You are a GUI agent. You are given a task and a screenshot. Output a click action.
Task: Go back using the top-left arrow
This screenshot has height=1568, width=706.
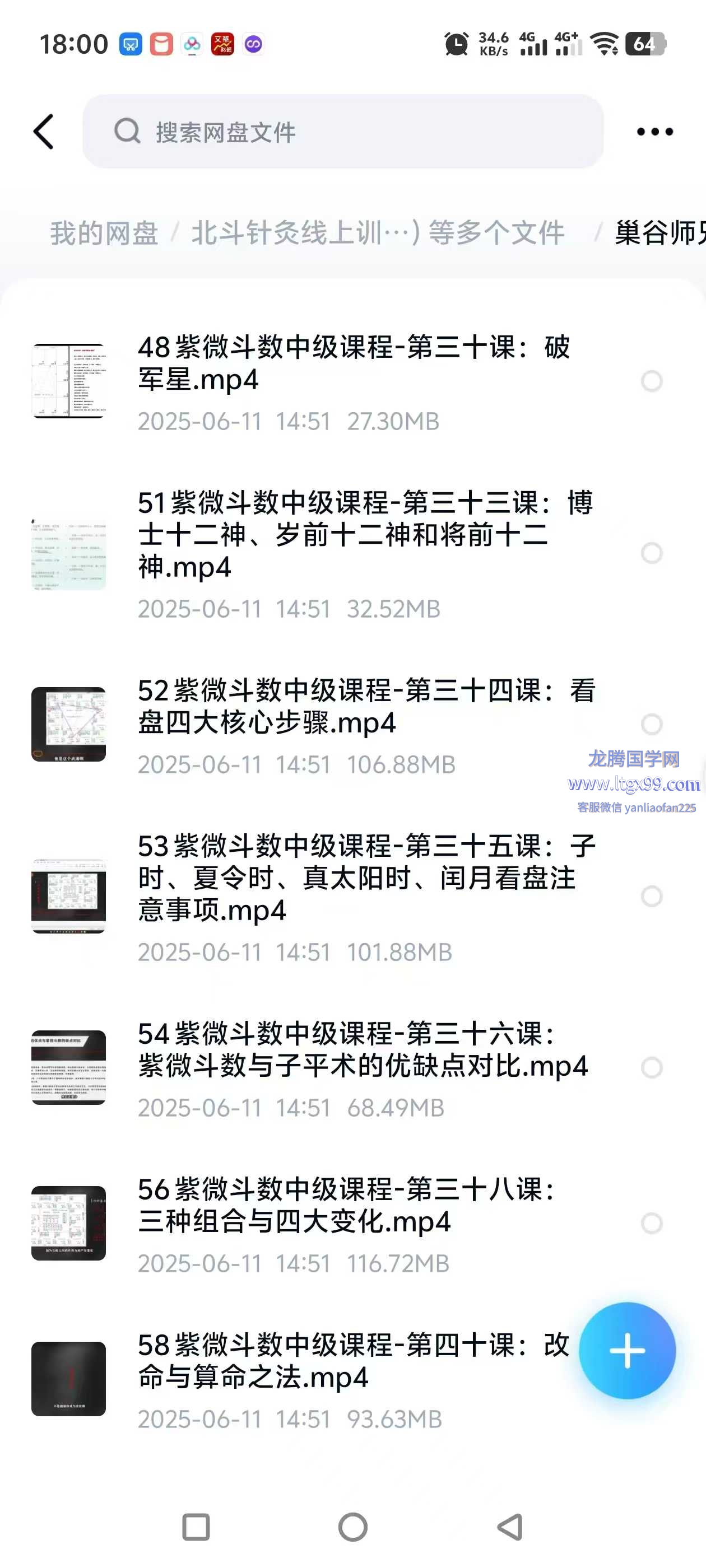tap(44, 132)
